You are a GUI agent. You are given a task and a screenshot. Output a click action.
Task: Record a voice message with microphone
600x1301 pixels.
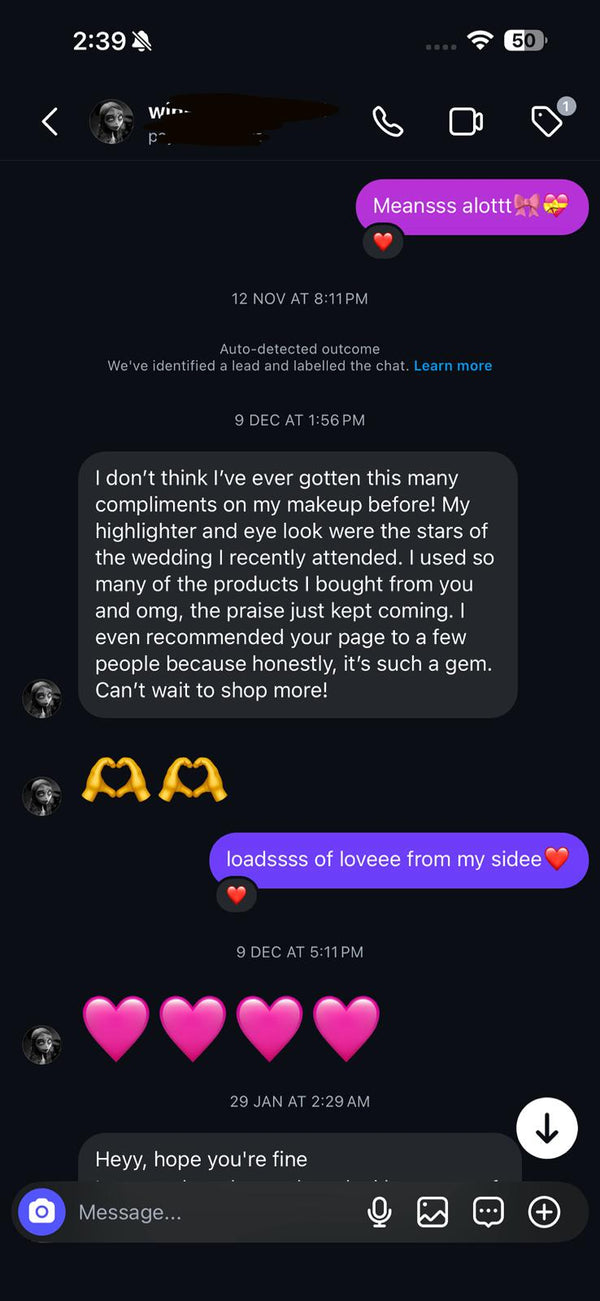click(x=379, y=1212)
